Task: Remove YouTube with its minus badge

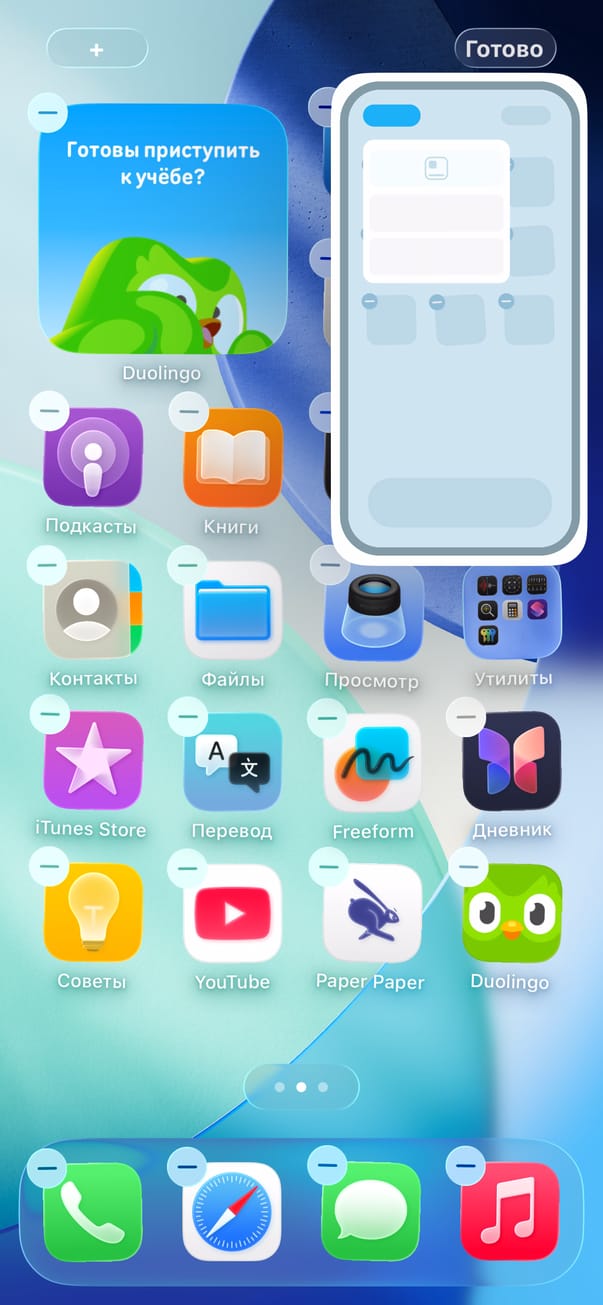Action: pyautogui.click(x=187, y=868)
